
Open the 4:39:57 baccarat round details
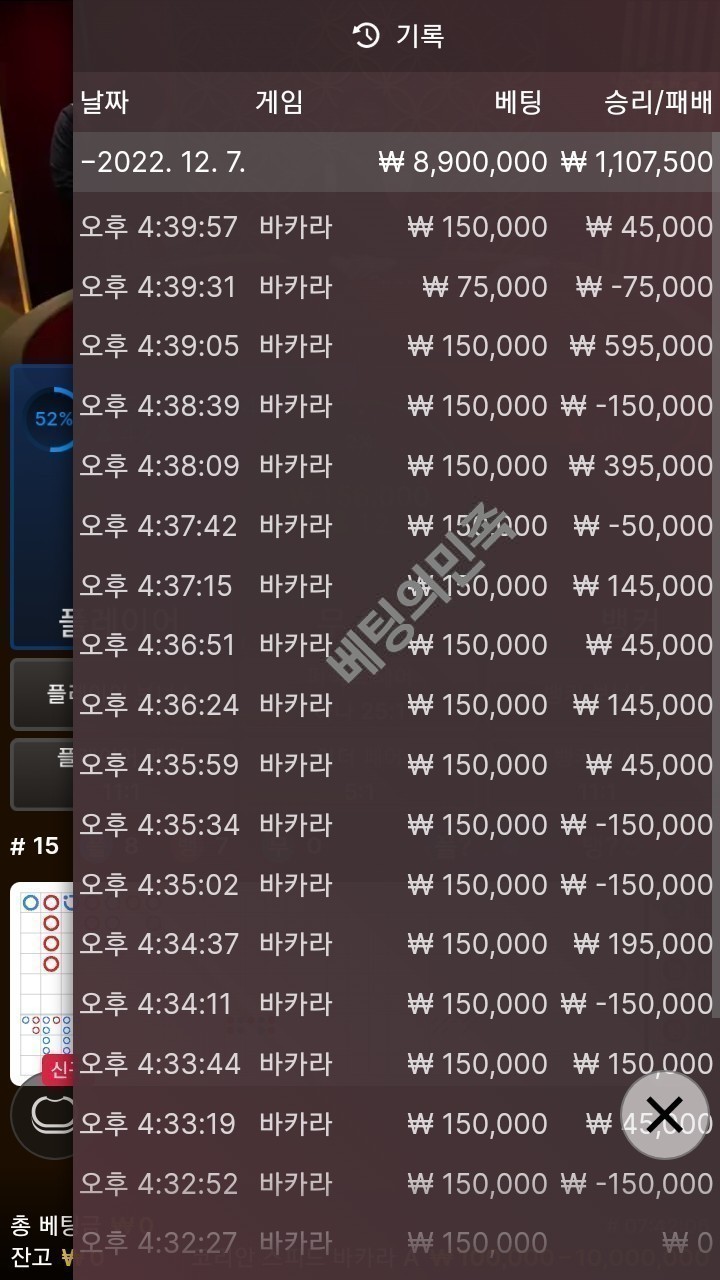tap(396, 227)
